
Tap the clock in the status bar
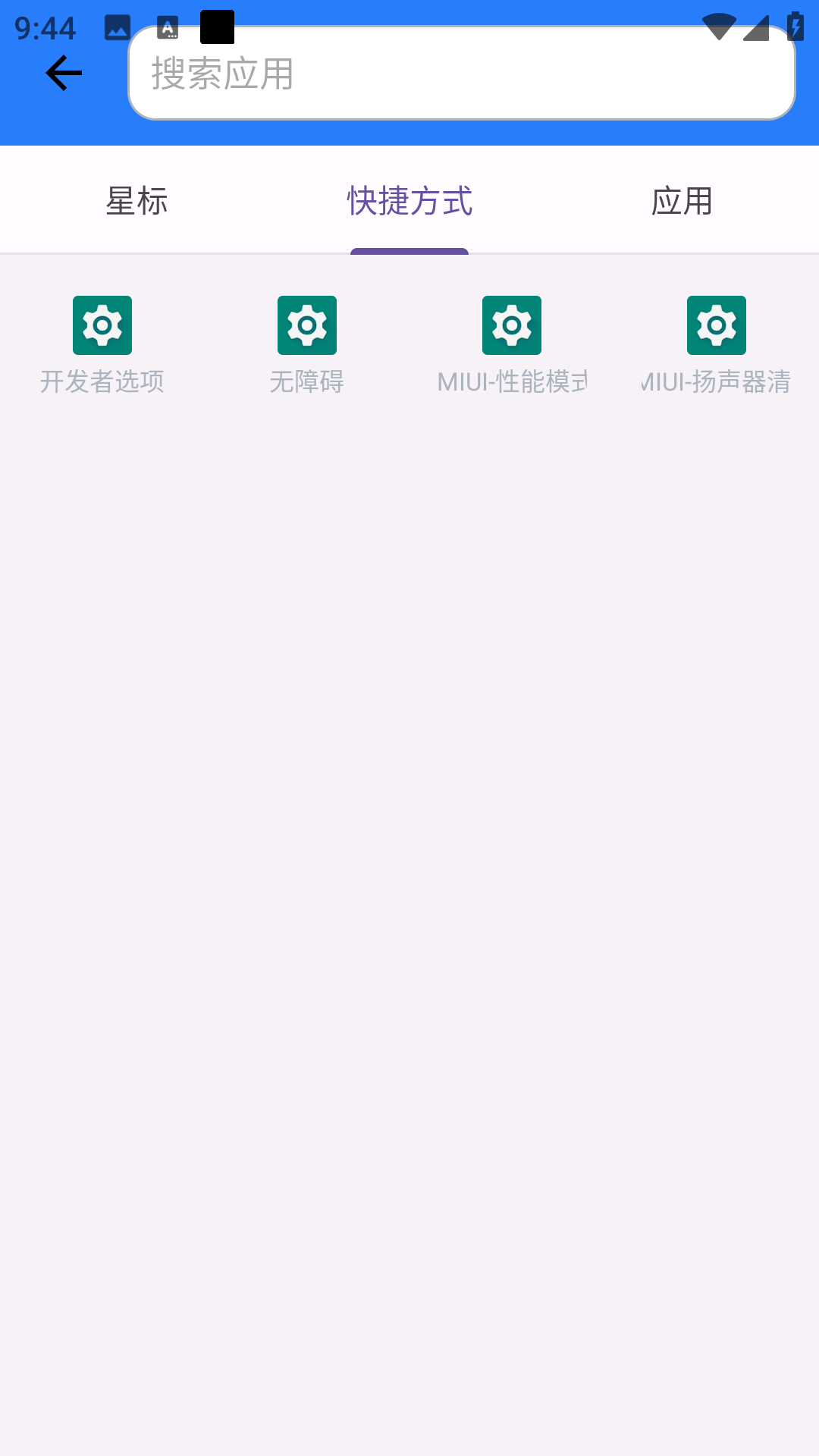point(45,29)
